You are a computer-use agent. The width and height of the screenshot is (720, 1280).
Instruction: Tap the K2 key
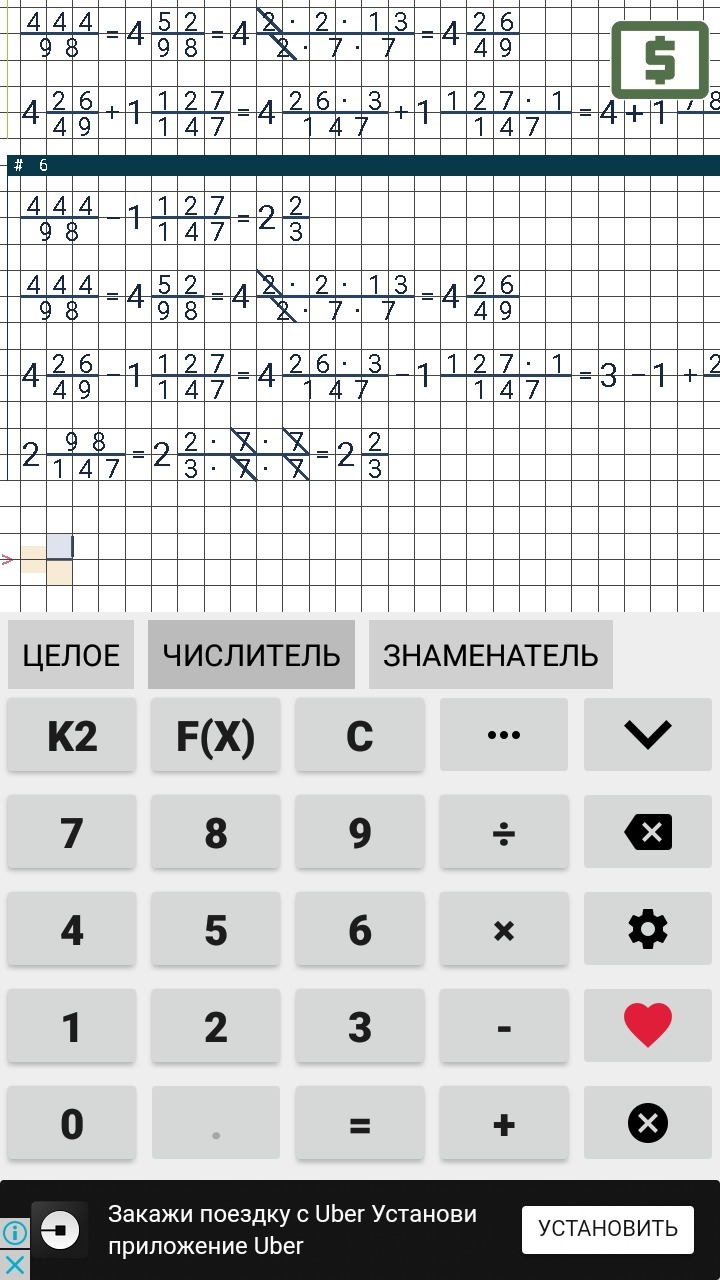point(72,736)
